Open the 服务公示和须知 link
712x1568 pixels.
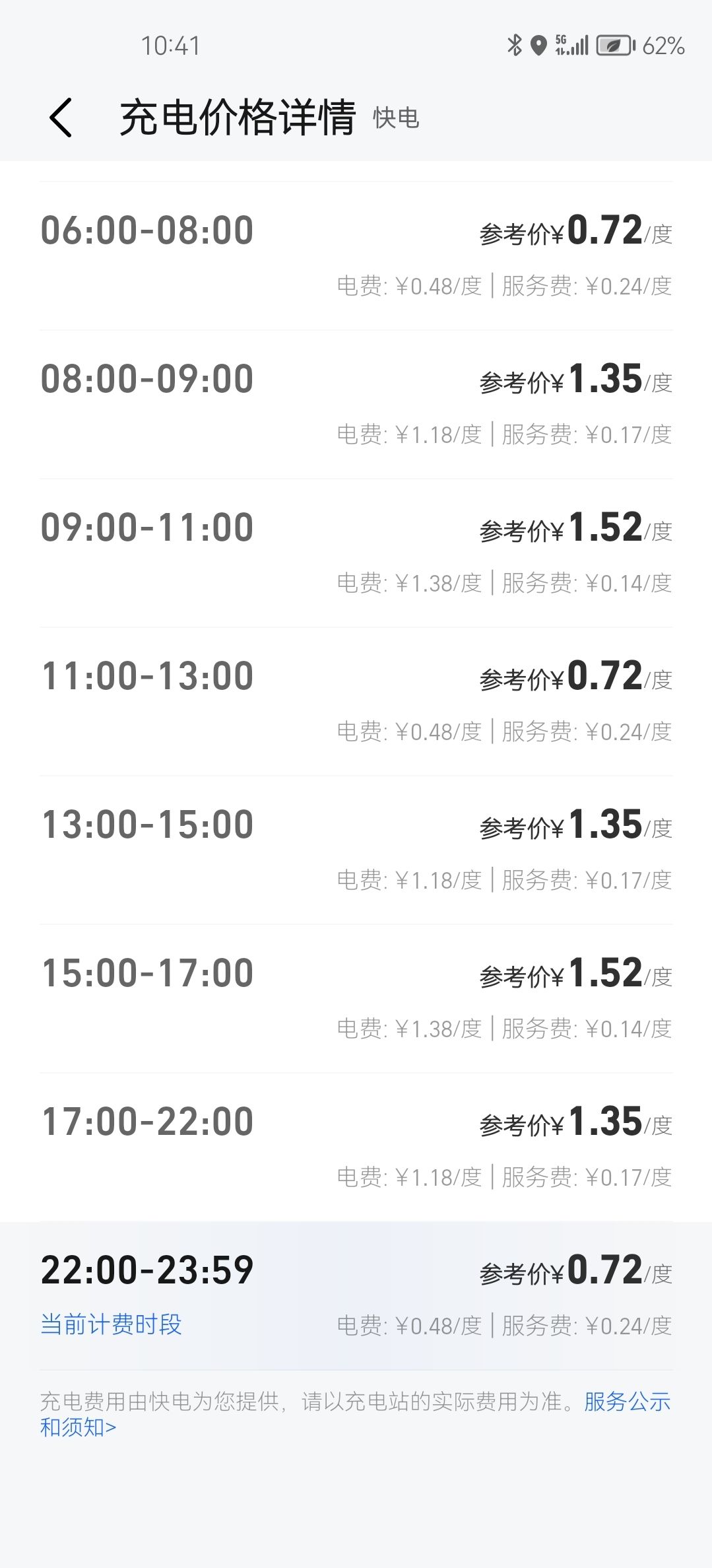626,1402
